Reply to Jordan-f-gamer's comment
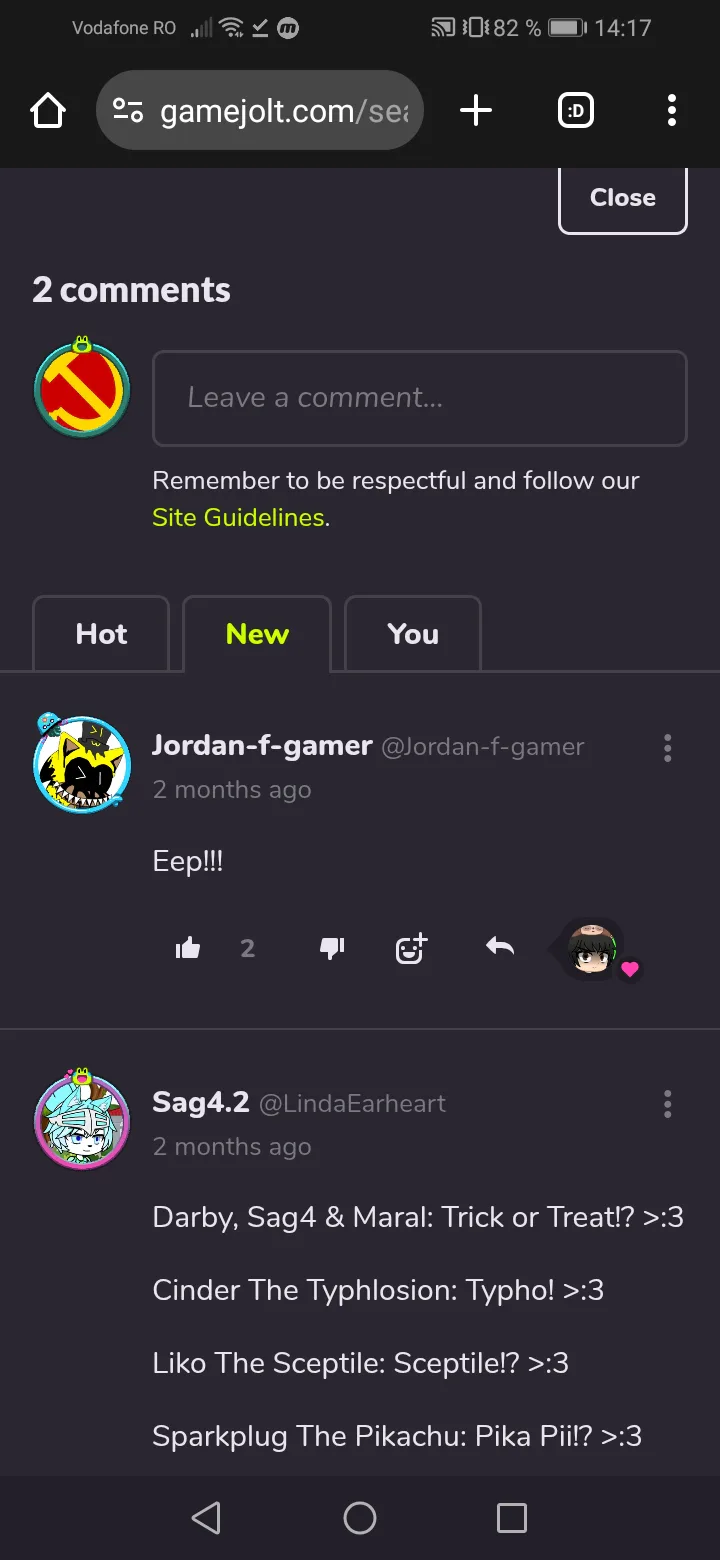 coord(500,946)
